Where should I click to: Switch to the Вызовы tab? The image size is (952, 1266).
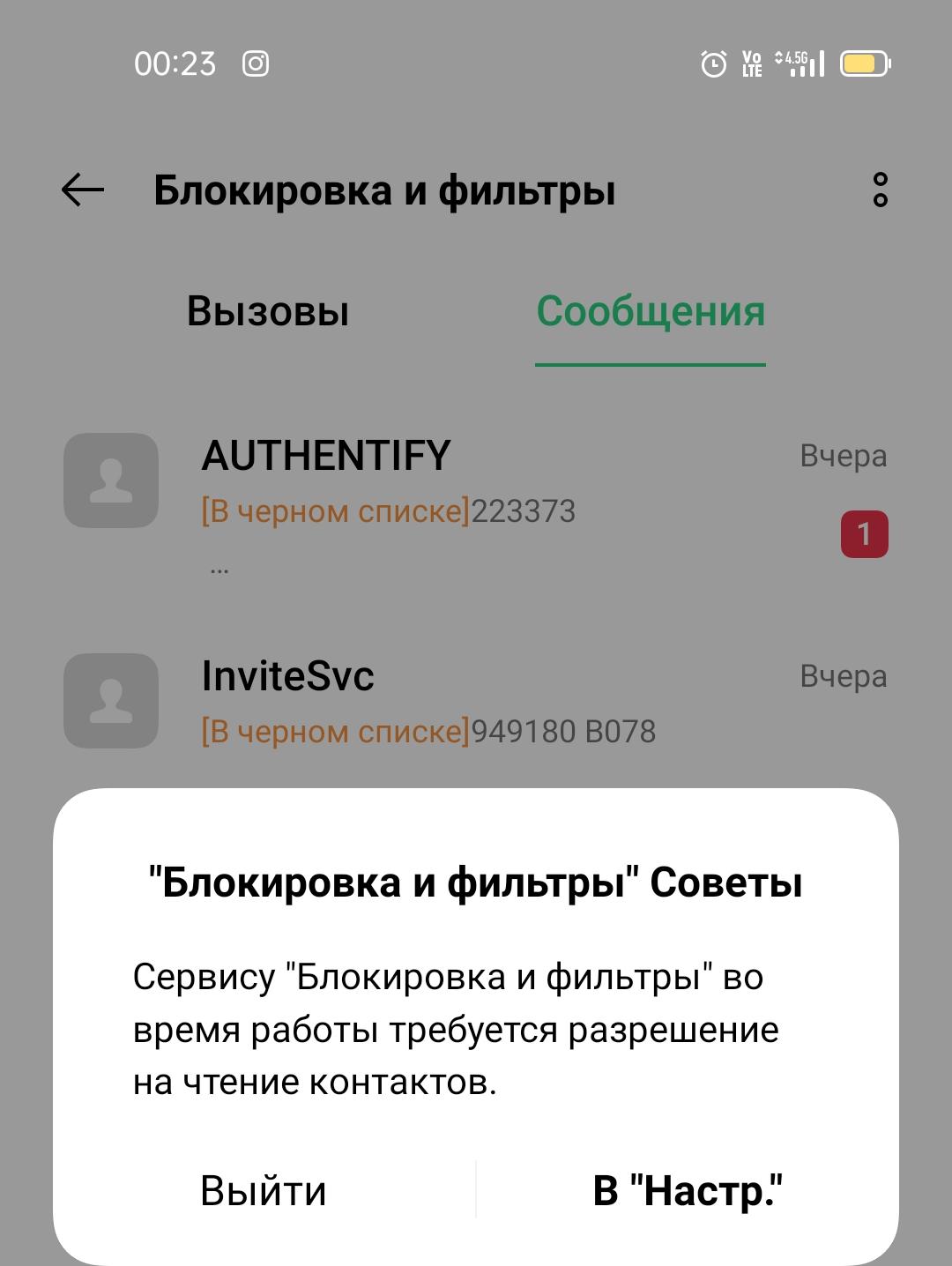266,310
